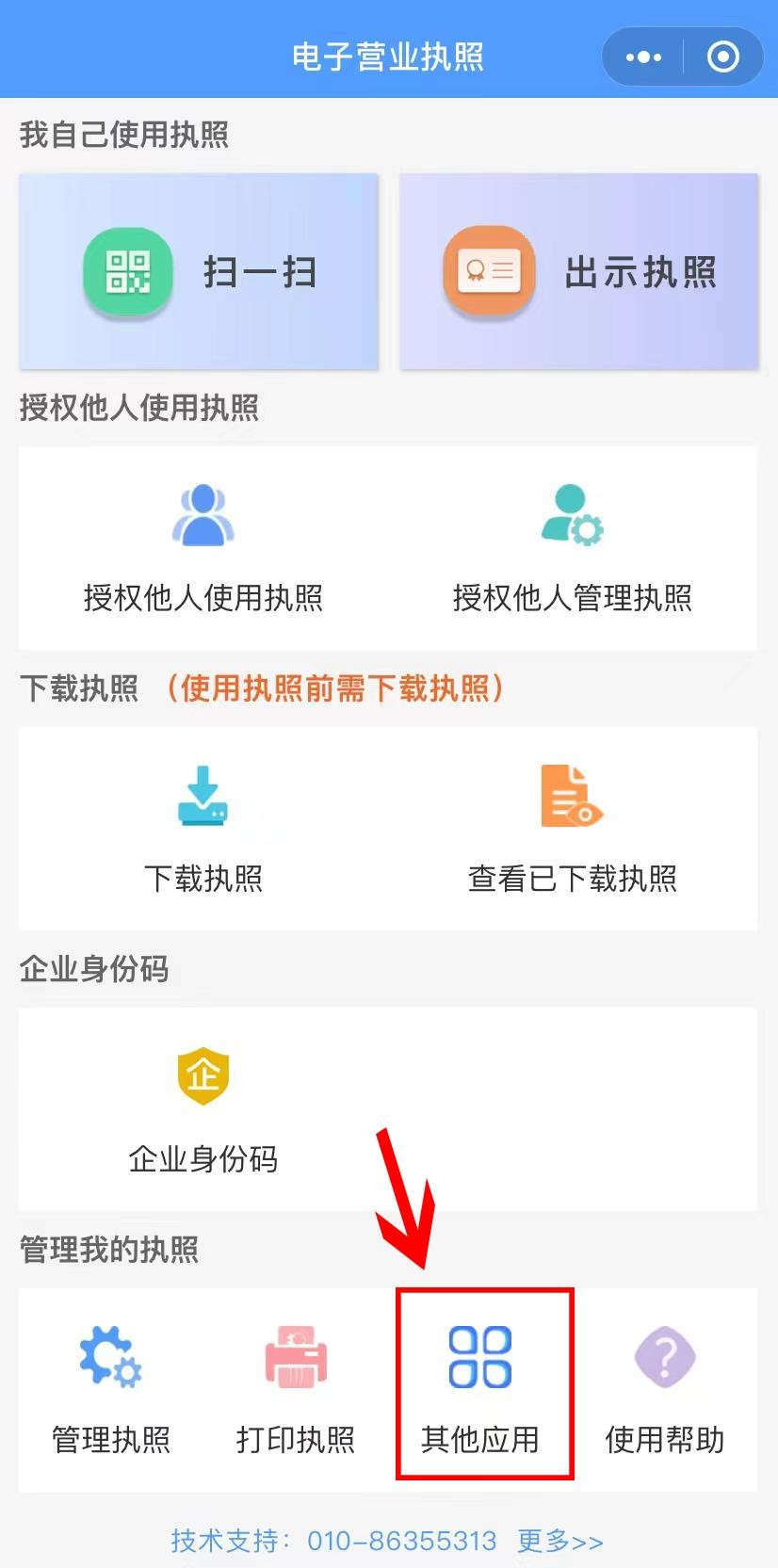This screenshot has width=778, height=1568.
Task: Tap 下载执照 download icon
Action: tap(203, 796)
